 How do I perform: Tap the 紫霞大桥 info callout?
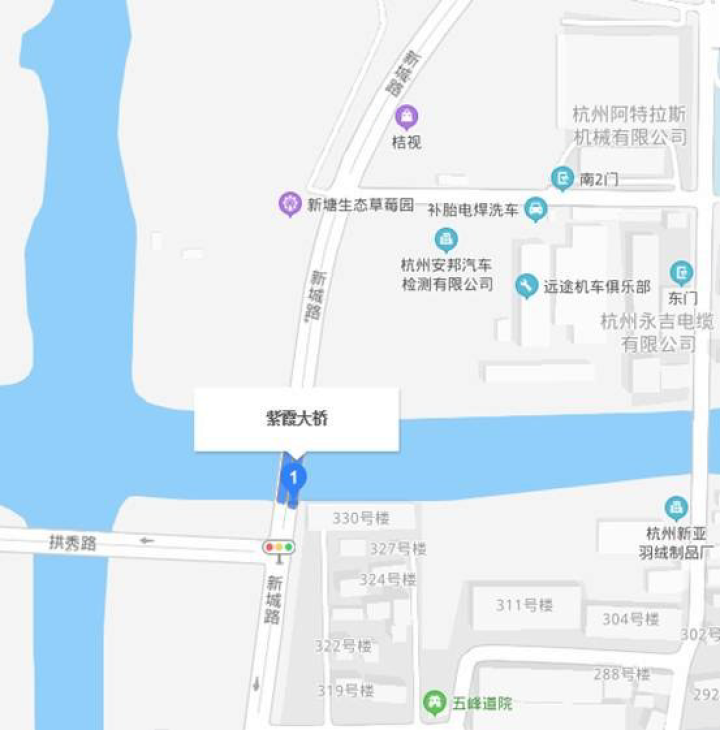pyautogui.click(x=296, y=419)
